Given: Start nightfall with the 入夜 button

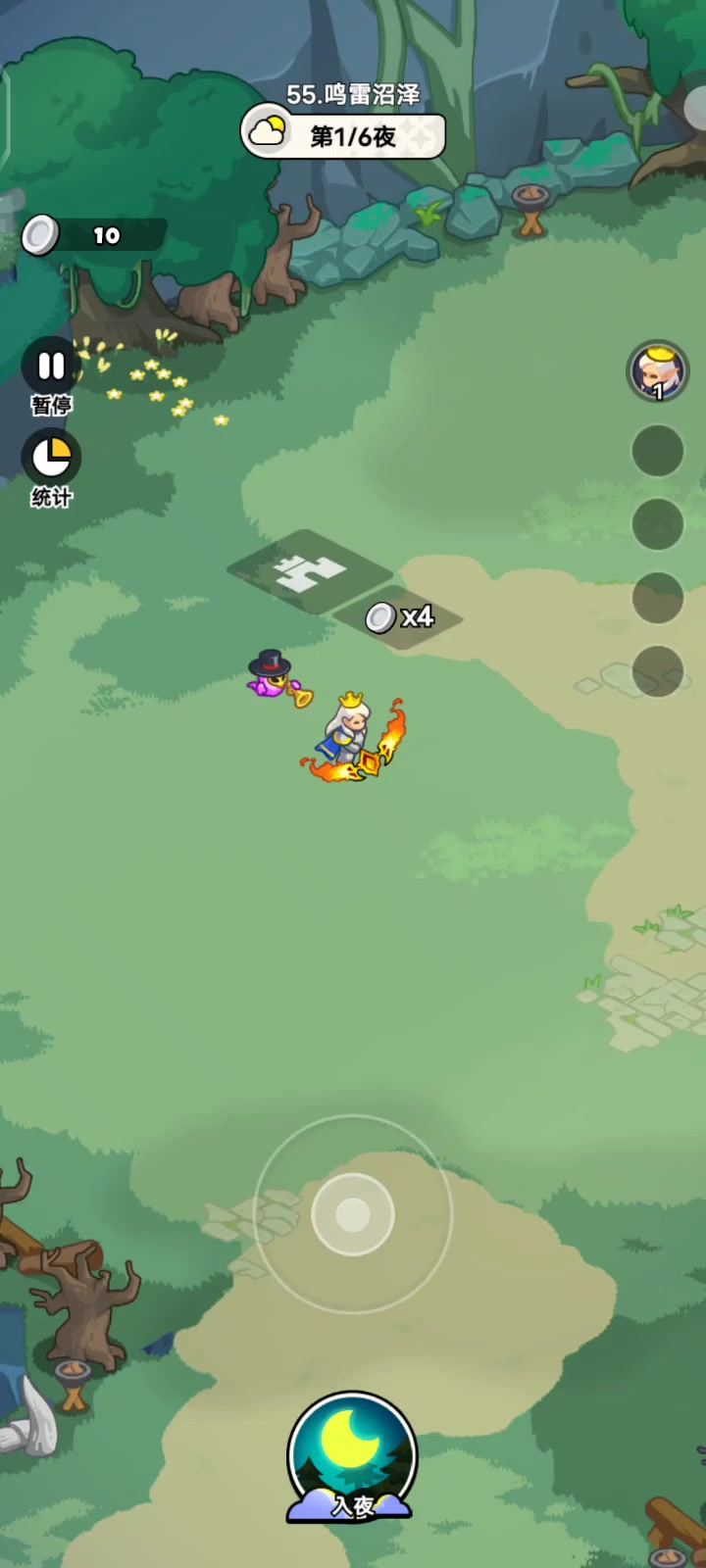Looking at the screenshot, I should (x=353, y=1457).
